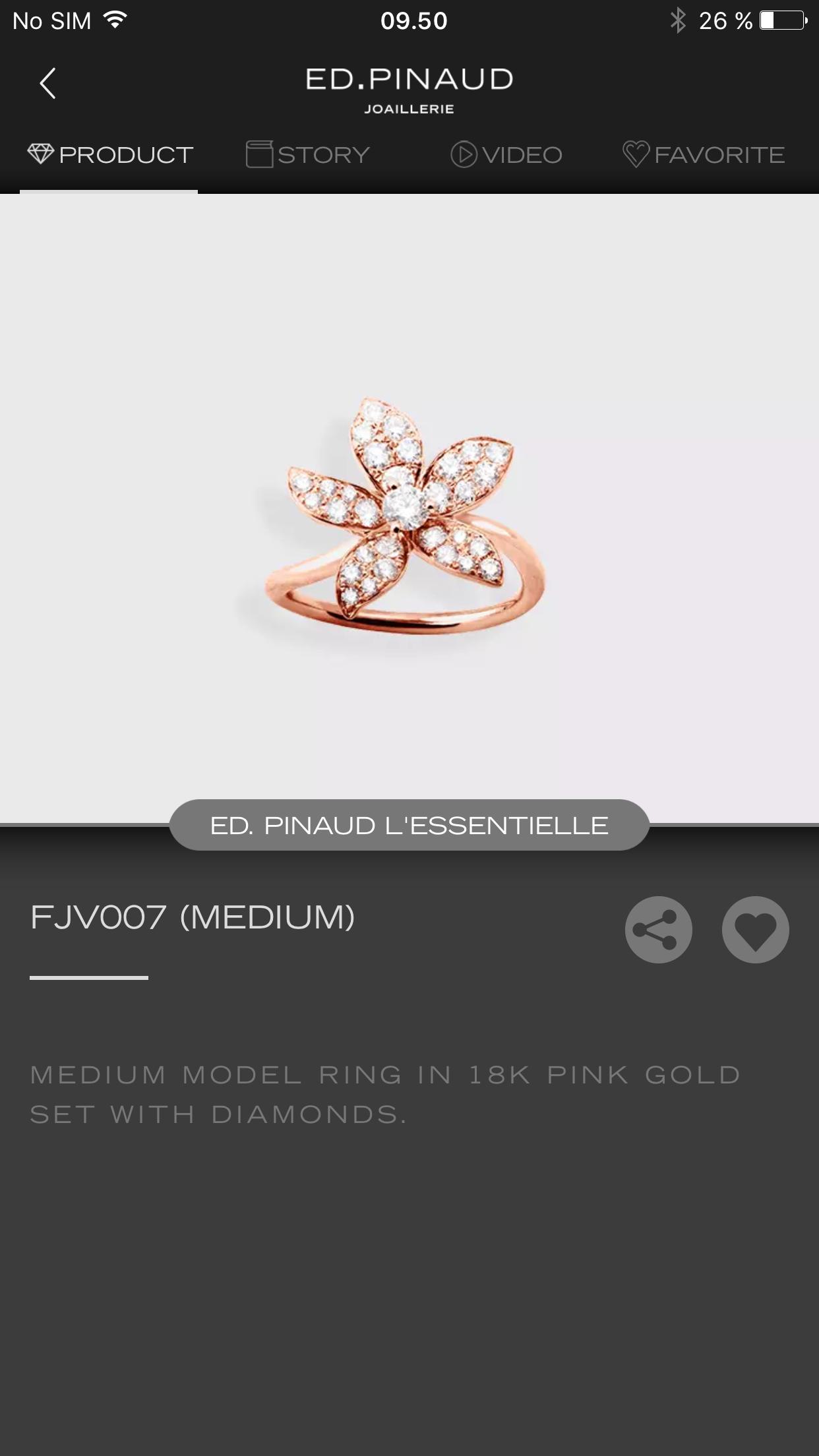
Task: Select the Product tab
Action: click(109, 155)
